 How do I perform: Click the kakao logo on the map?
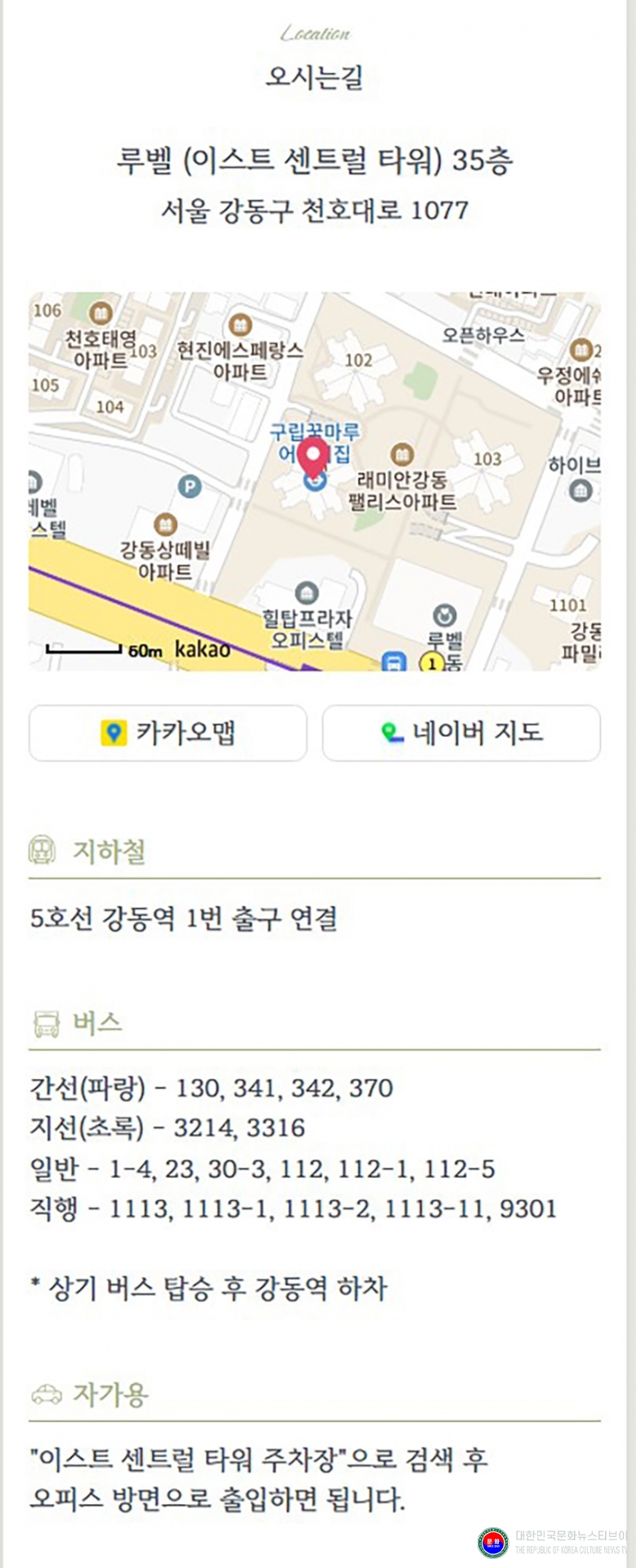tap(202, 649)
